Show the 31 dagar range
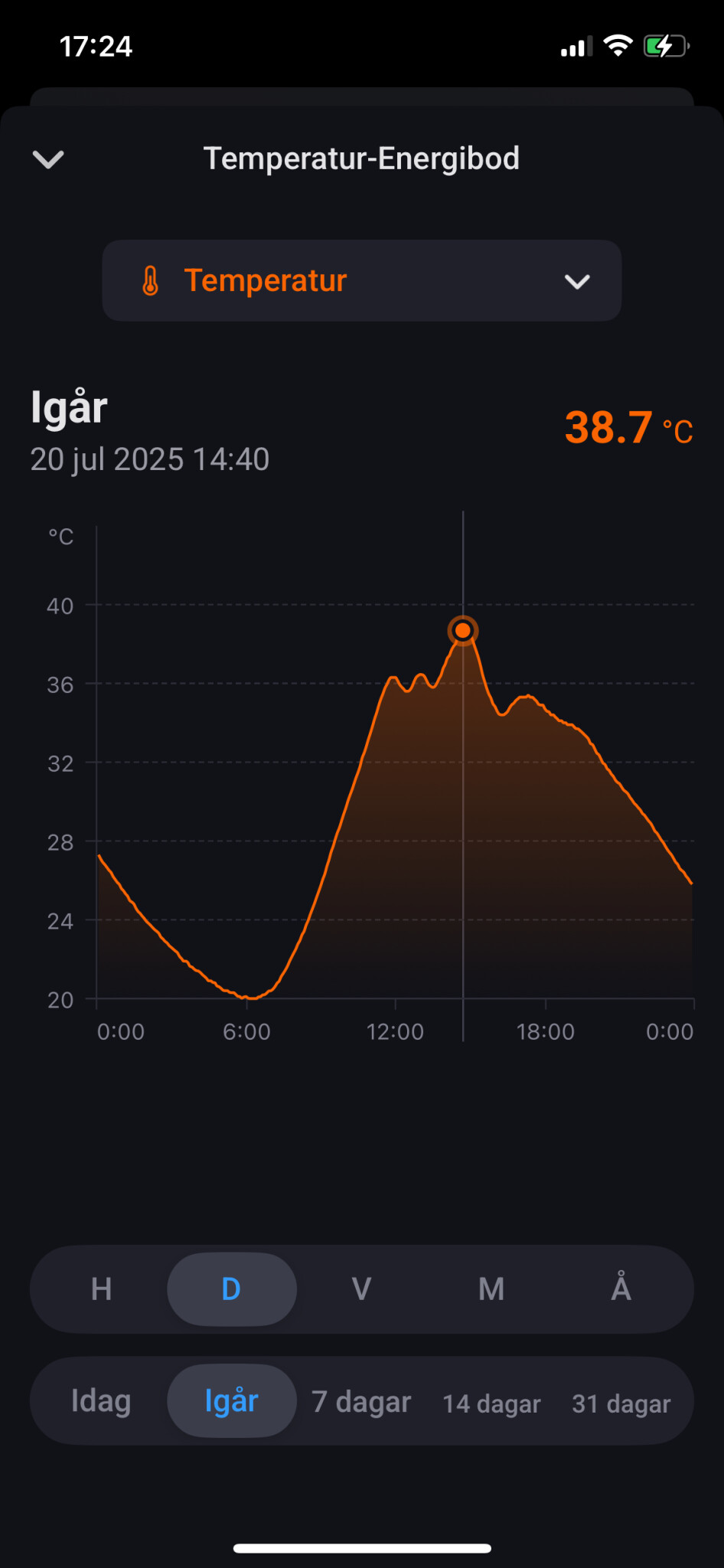The image size is (724, 1568). (x=621, y=1403)
